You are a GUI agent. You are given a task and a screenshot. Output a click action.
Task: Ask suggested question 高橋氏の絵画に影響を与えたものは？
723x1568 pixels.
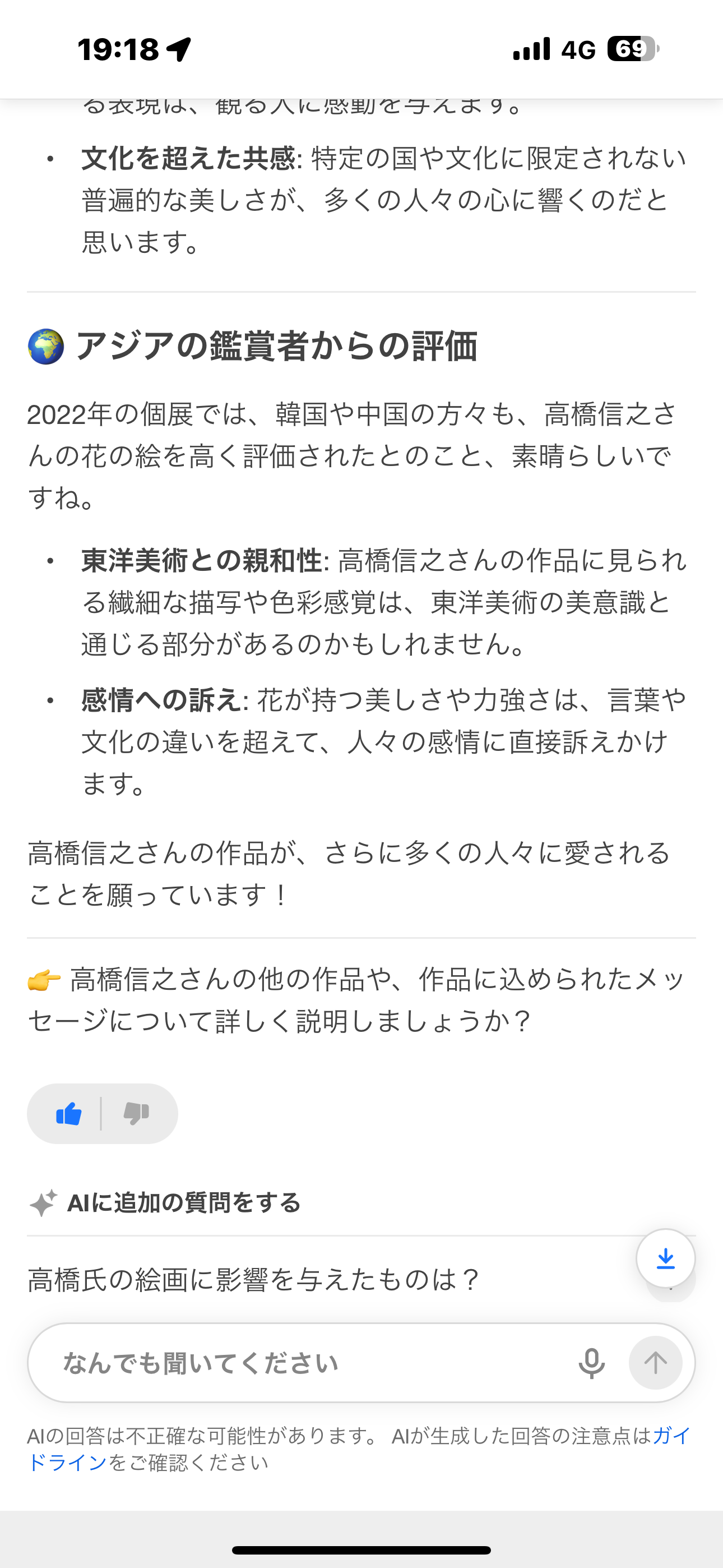254,1280
